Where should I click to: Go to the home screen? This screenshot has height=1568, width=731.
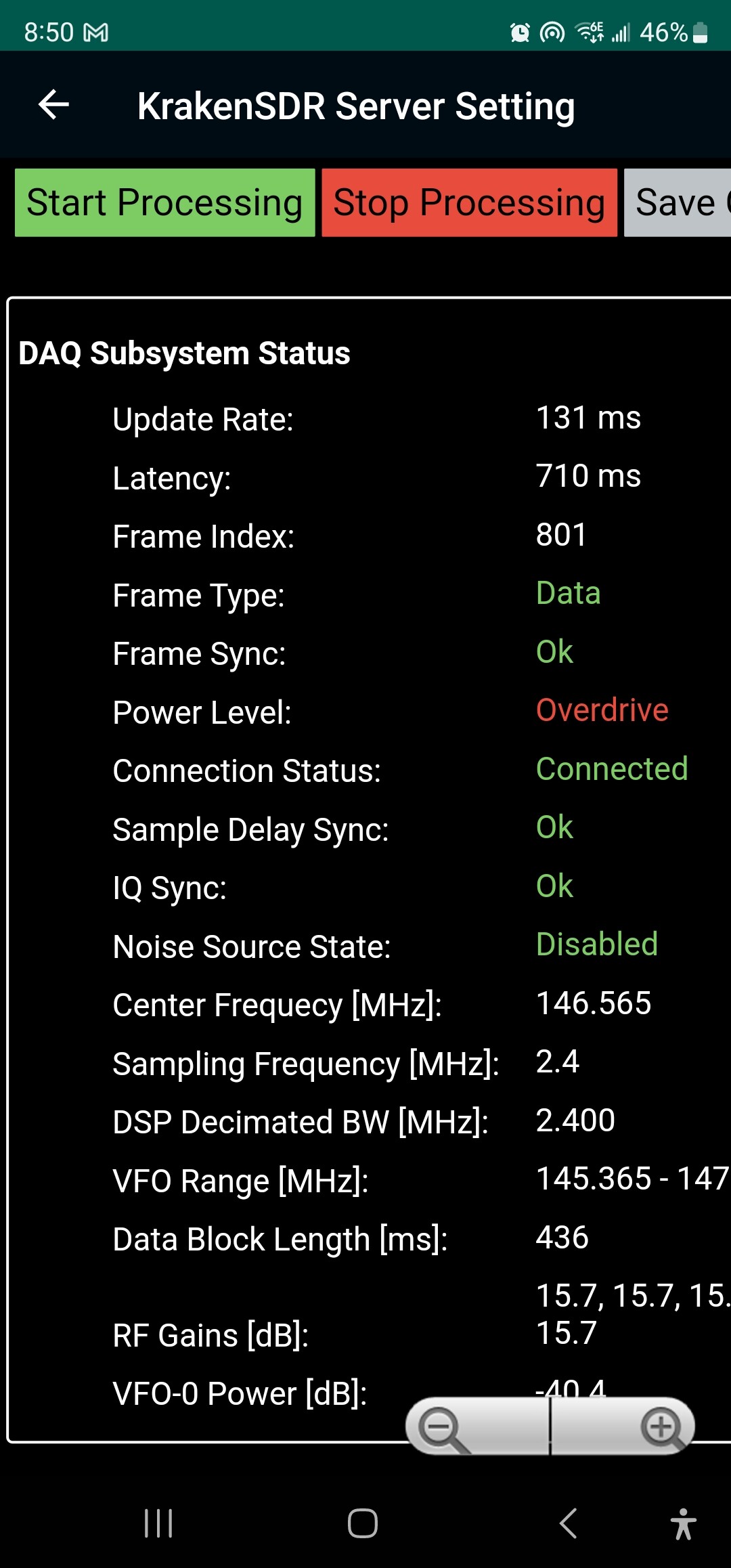pos(363,1523)
